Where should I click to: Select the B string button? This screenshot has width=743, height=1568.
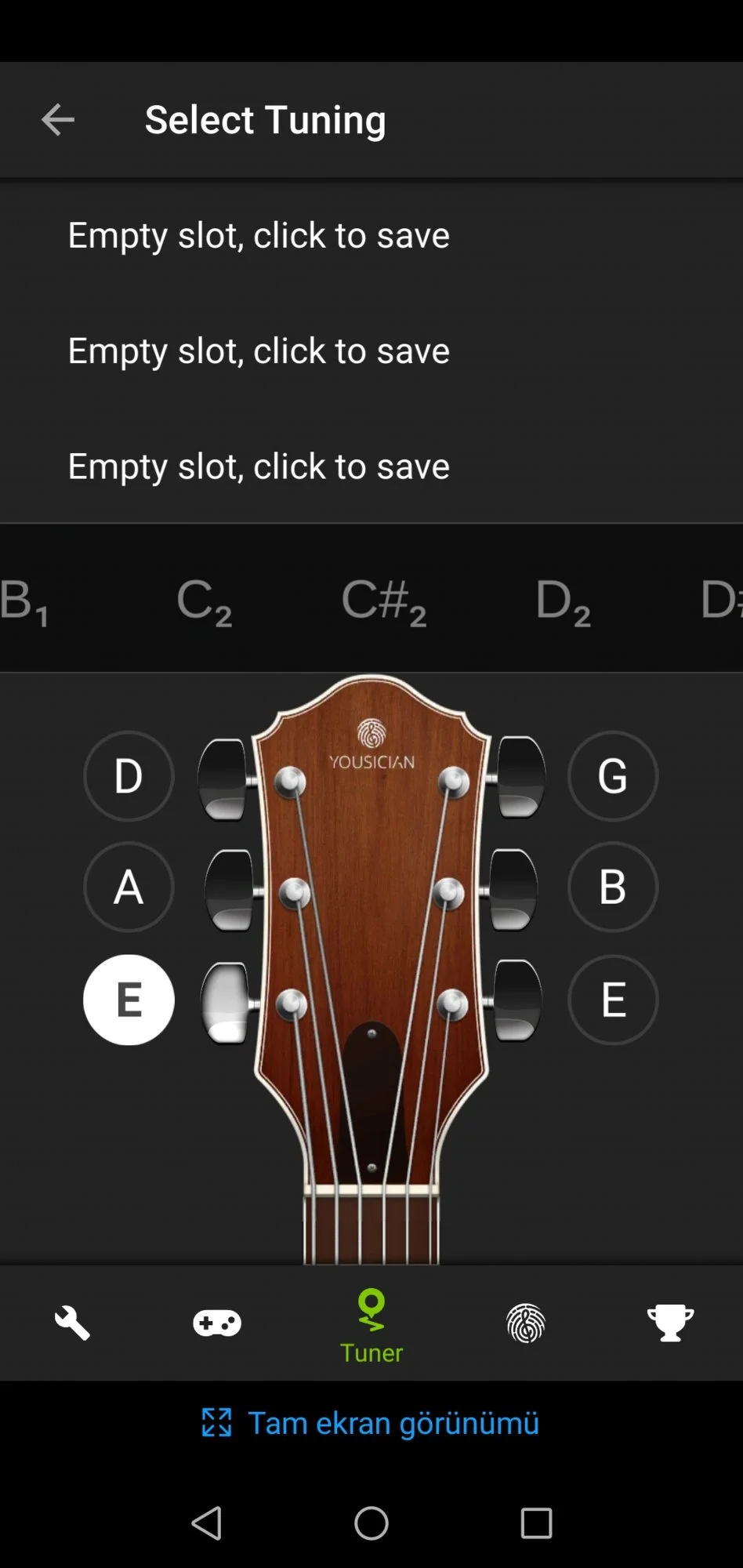pyautogui.click(x=612, y=887)
